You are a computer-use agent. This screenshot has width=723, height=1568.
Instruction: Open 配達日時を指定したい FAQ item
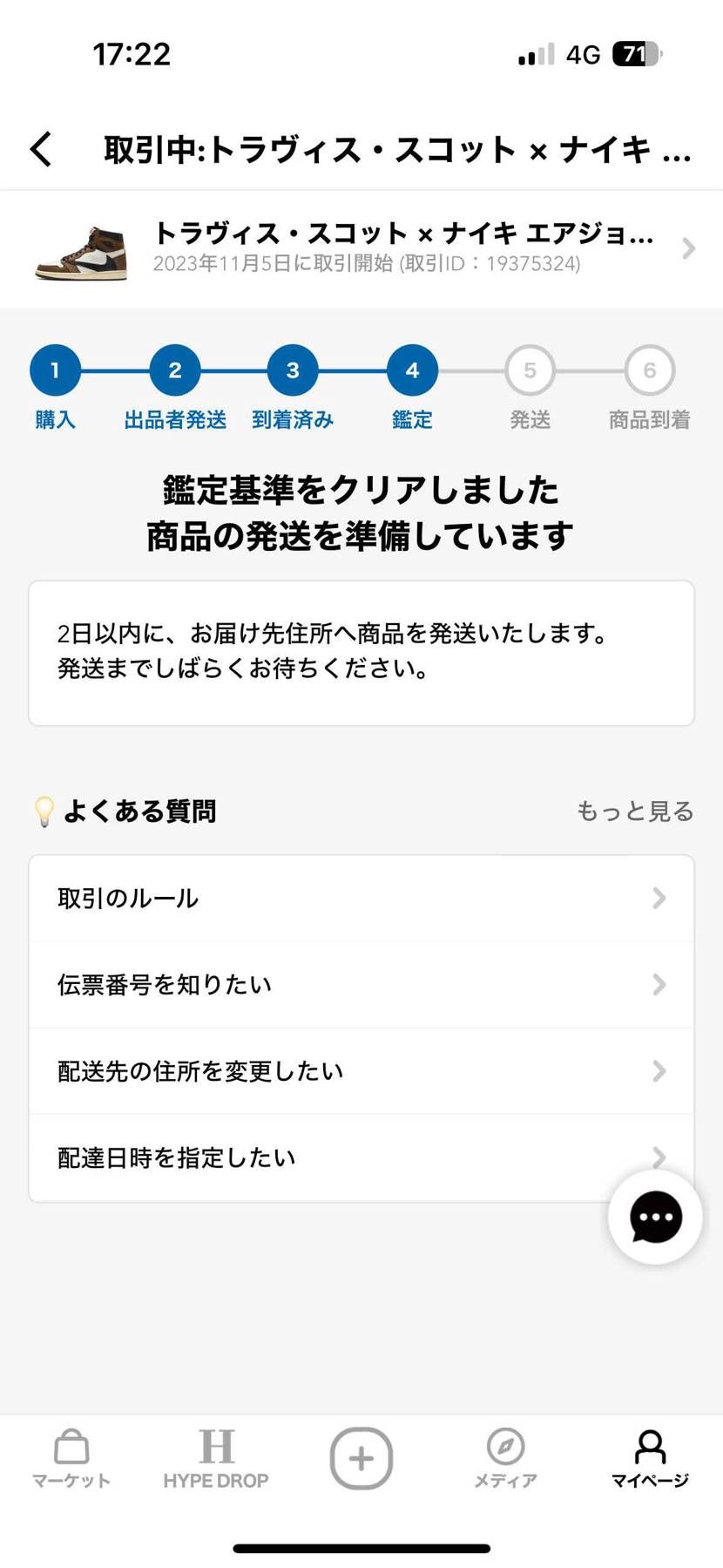(x=361, y=1157)
